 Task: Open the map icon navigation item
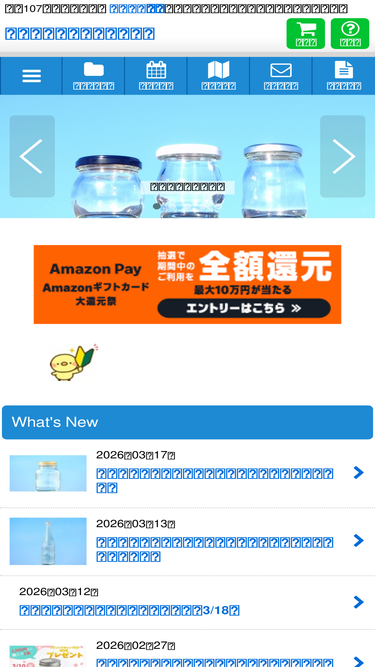pos(219,76)
